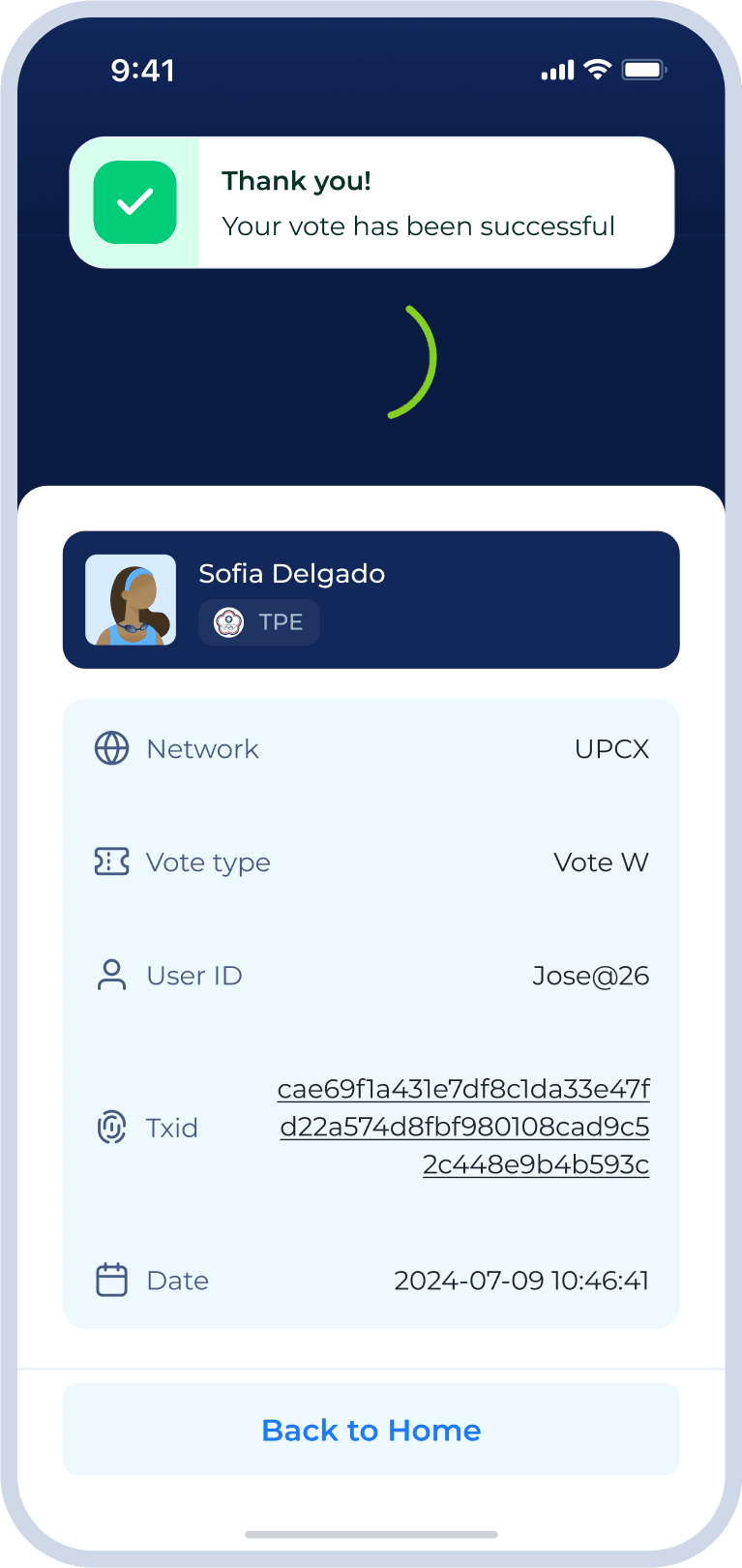Select the TPE badge below Sofia Delgado
The width and height of the screenshot is (742, 1568).
(x=259, y=622)
